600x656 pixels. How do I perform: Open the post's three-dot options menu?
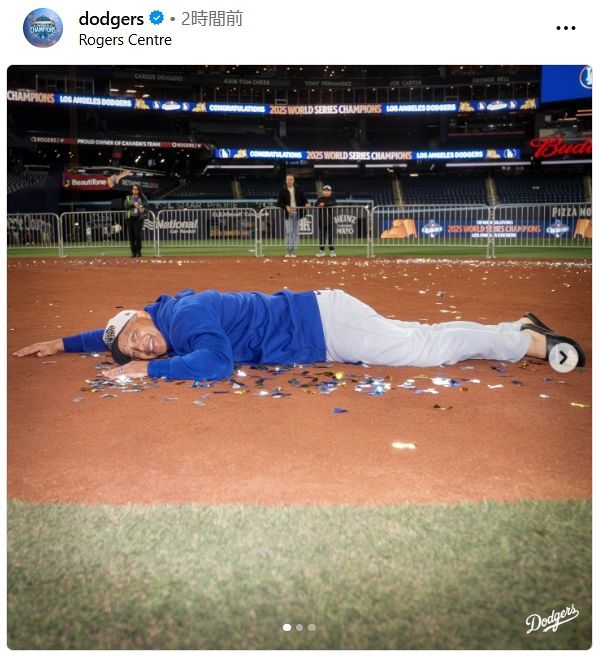[566, 28]
